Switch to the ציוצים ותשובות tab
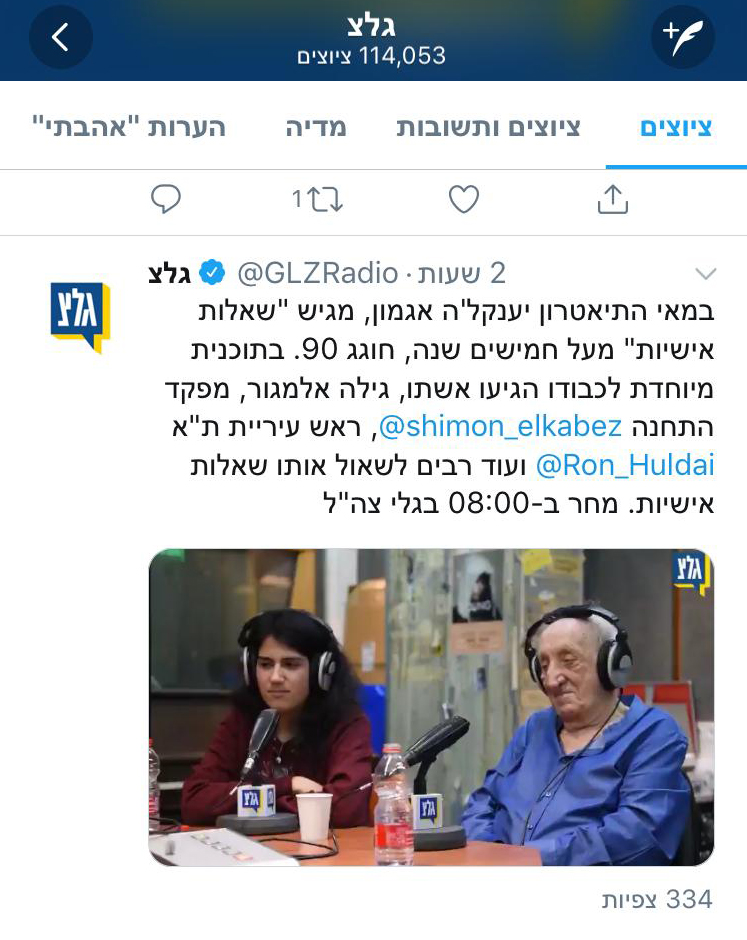This screenshot has width=747, height=940. tap(488, 127)
